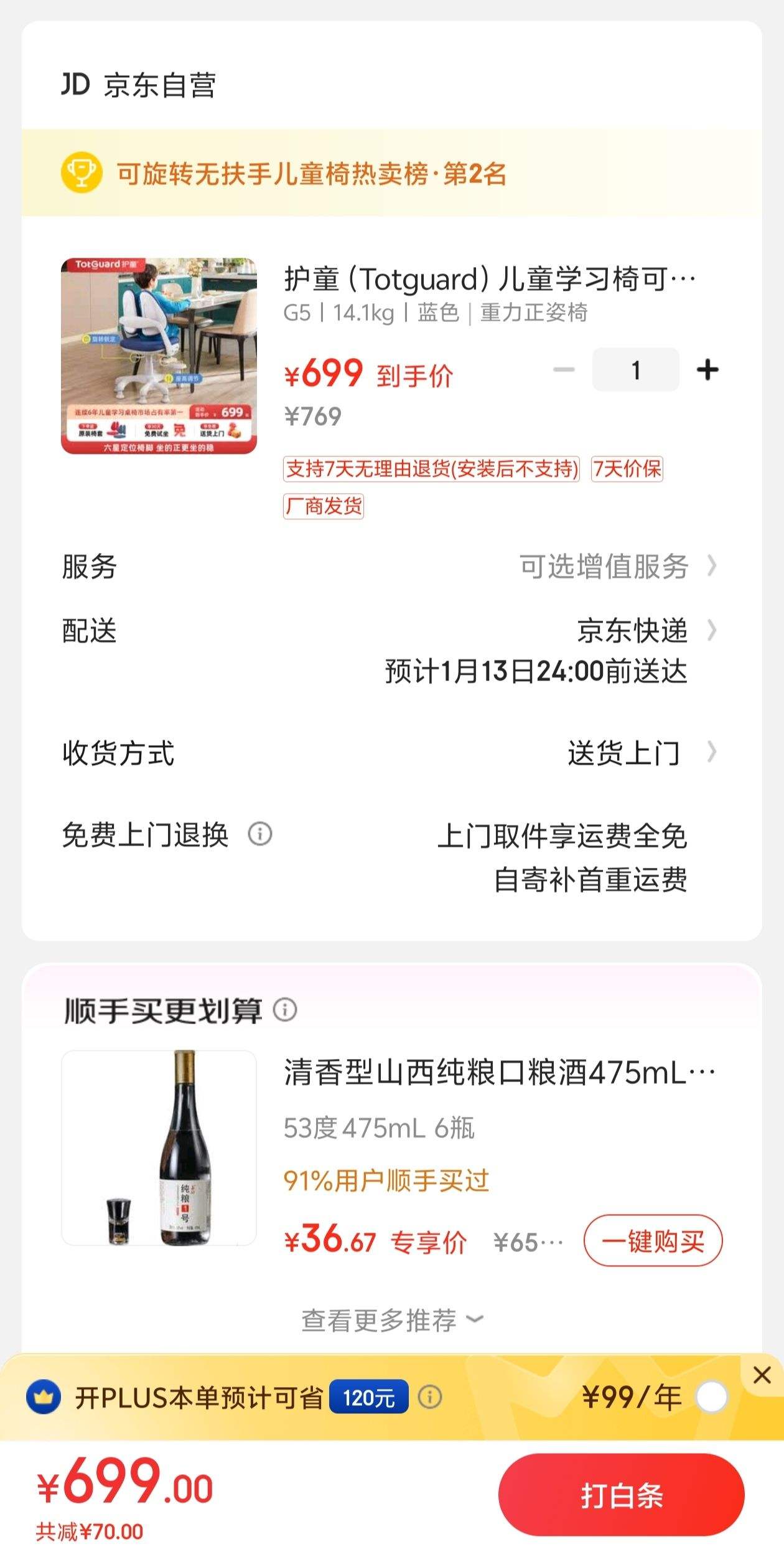Show info for 顺手买更划算
The height and width of the screenshot is (1549, 784).
286,1009
